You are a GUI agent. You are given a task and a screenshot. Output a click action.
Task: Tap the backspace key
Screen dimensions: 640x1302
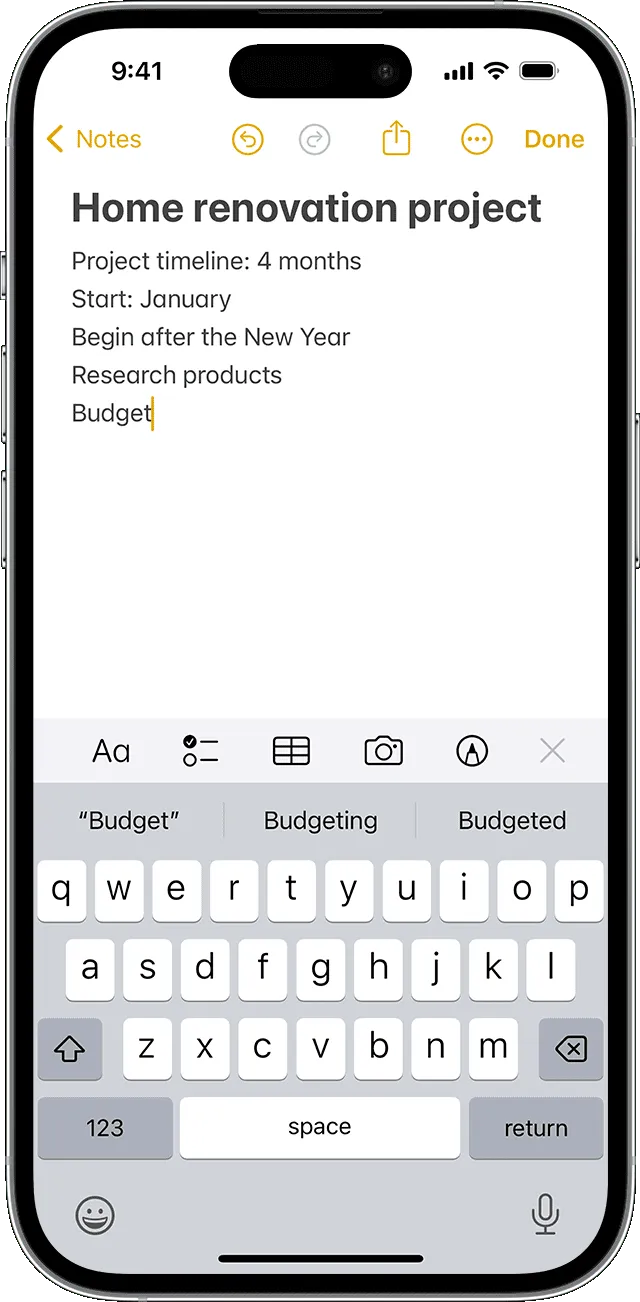(570, 1049)
